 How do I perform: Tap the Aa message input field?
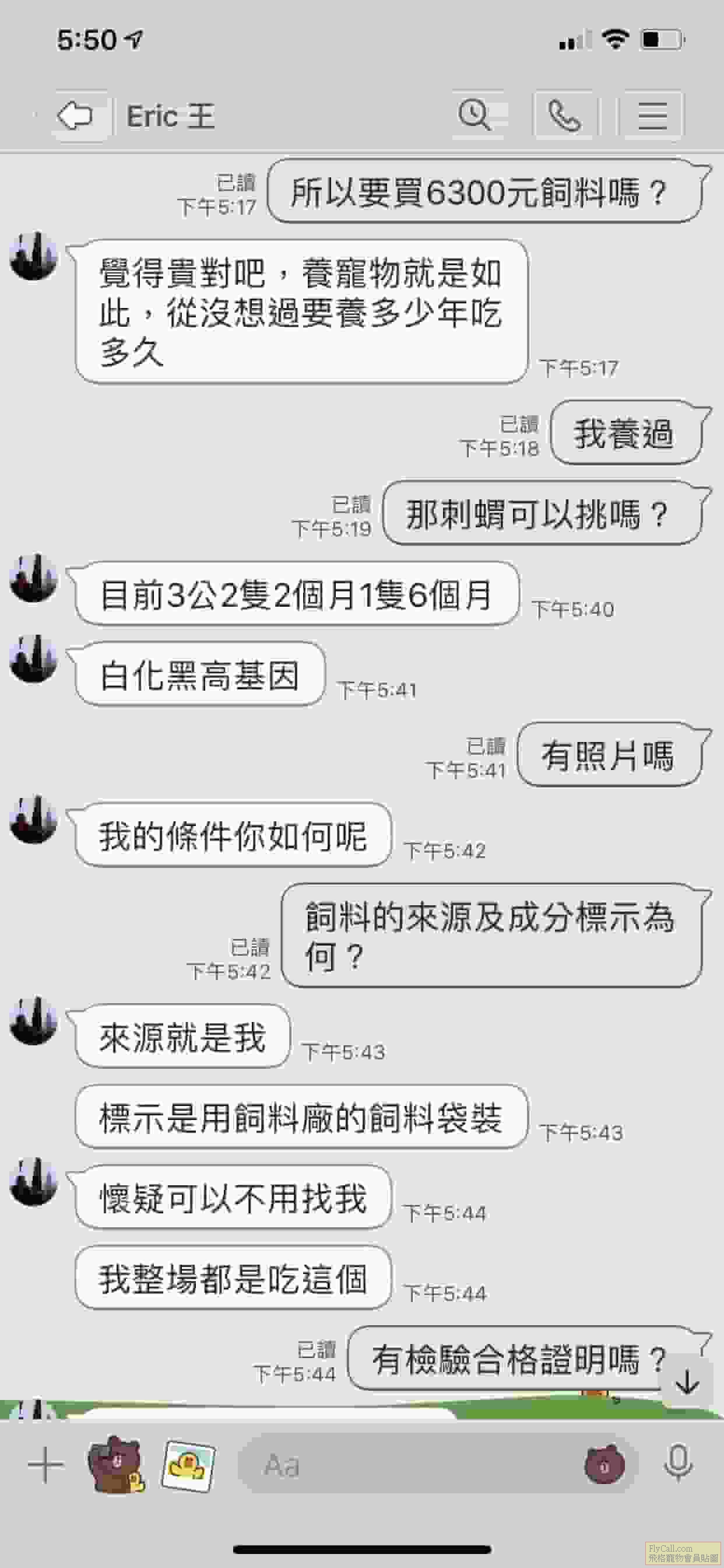pyautogui.click(x=402, y=1466)
